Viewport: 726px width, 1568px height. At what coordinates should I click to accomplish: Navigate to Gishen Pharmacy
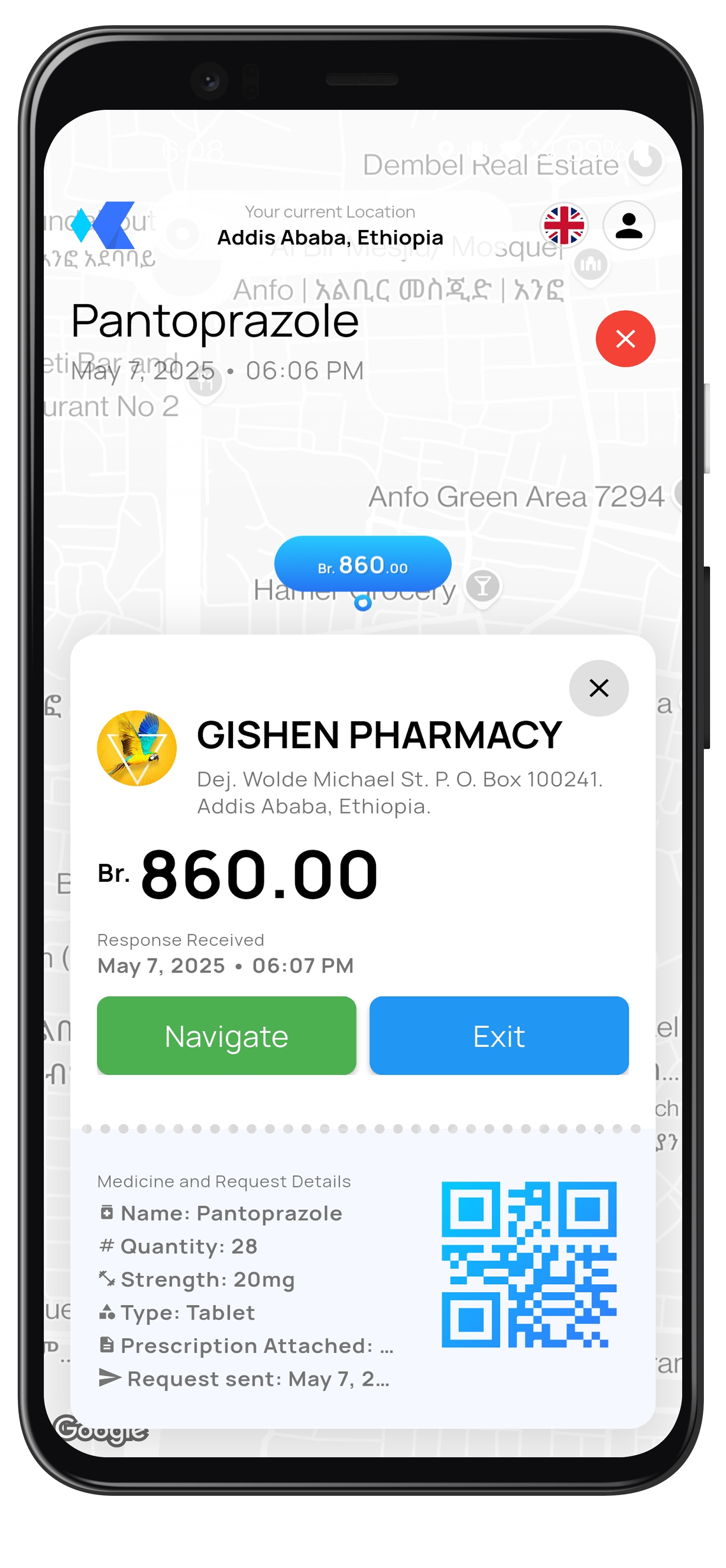226,1036
